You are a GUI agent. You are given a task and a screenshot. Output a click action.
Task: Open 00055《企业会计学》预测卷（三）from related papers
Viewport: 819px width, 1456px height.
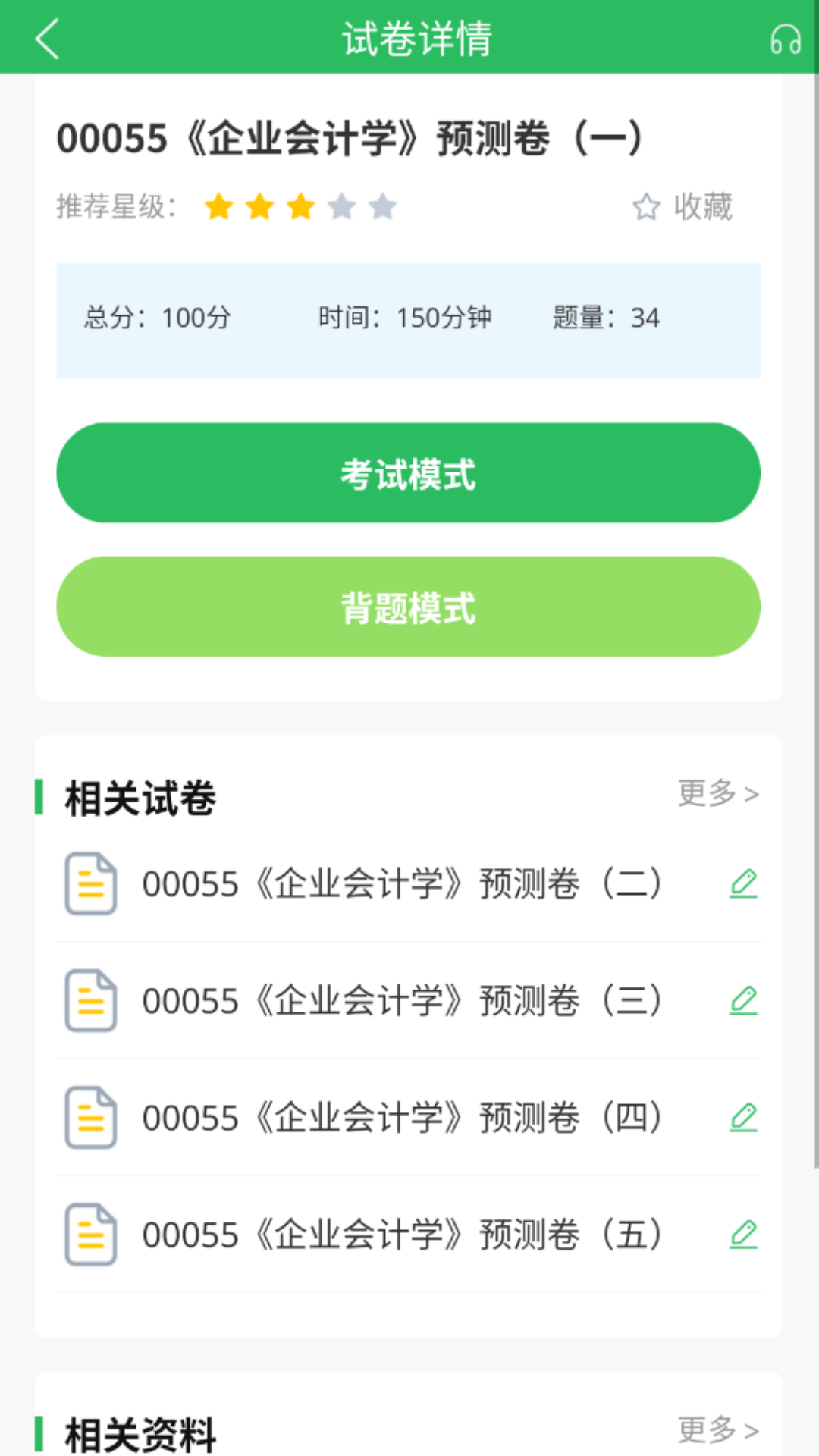coord(402,1001)
